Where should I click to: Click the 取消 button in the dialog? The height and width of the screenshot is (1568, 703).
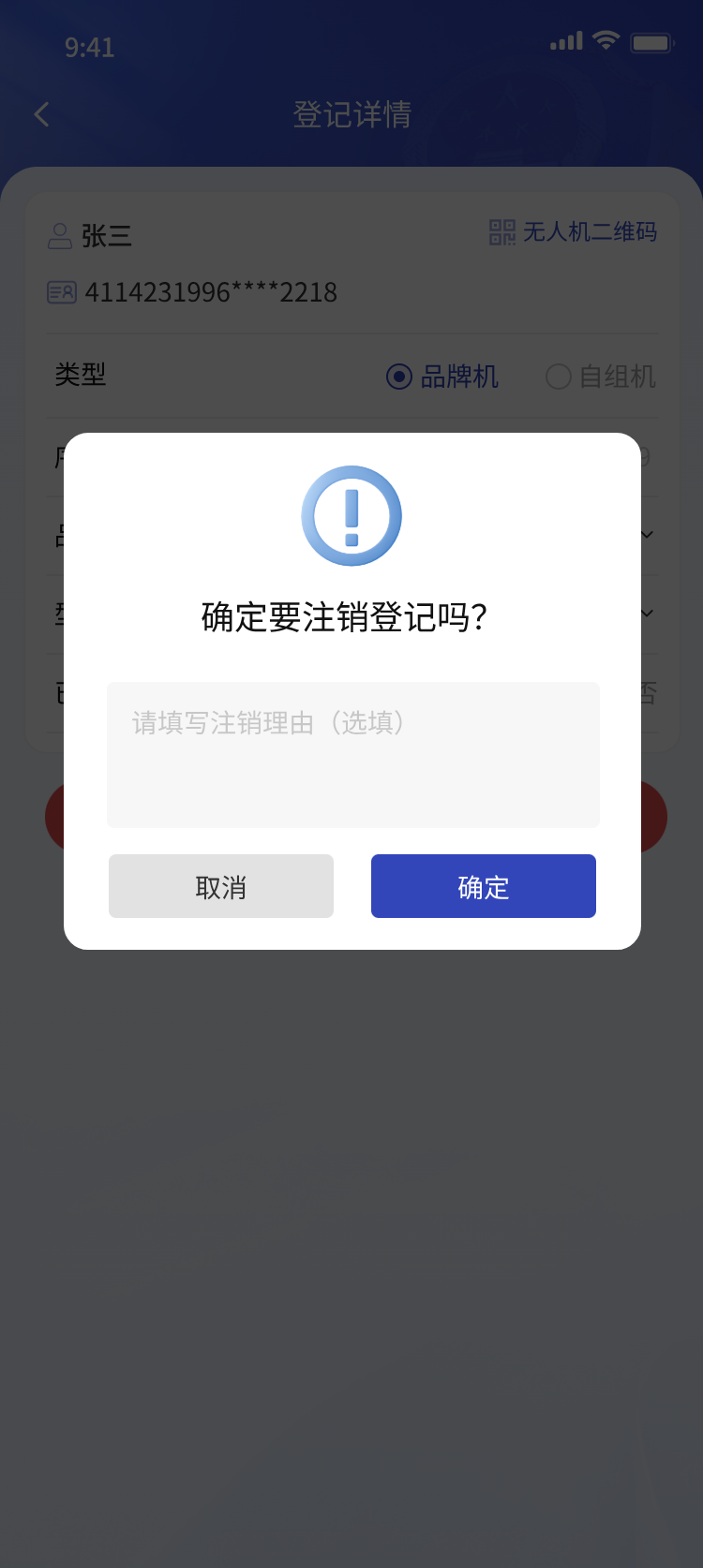[x=221, y=886]
